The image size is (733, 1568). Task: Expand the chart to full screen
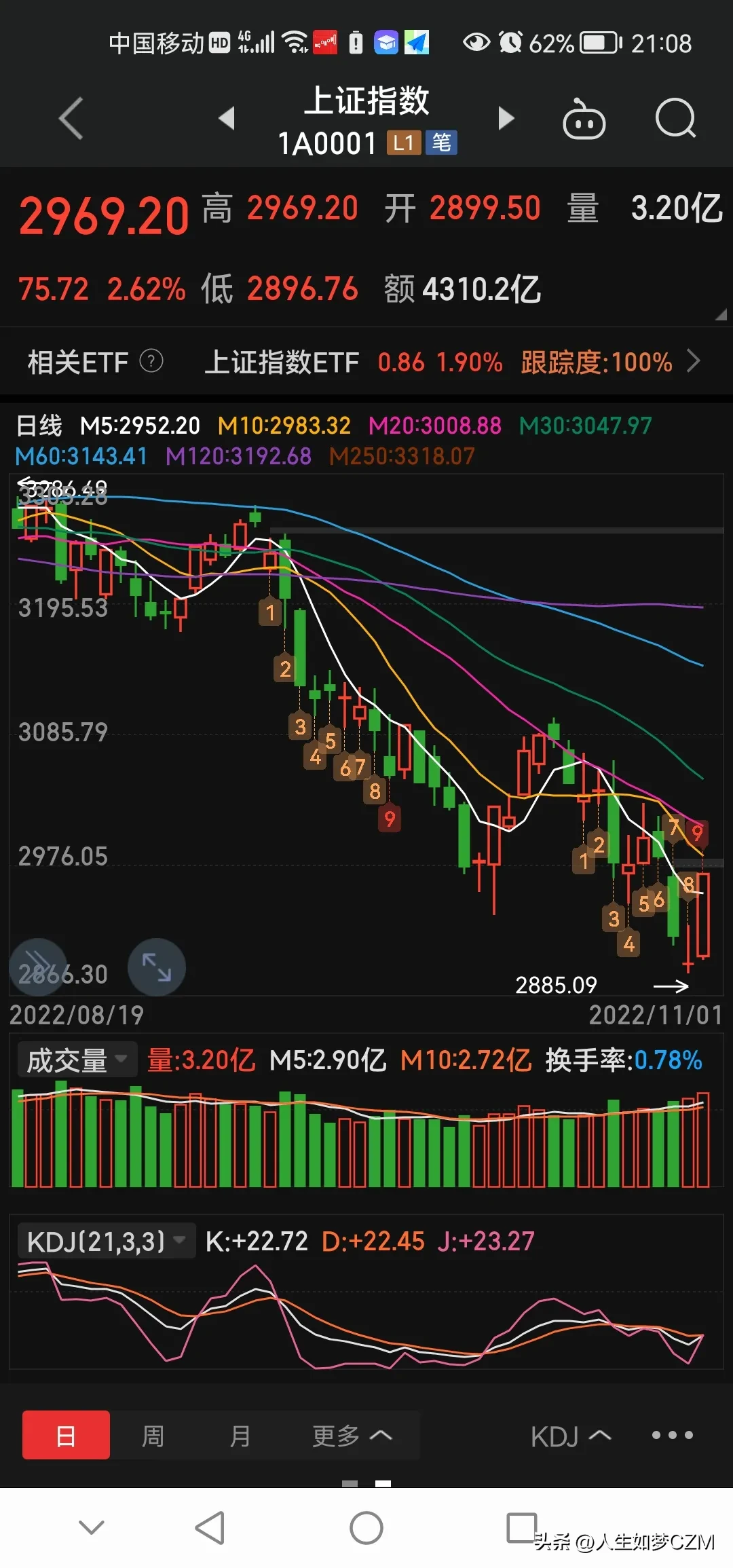pyautogui.click(x=157, y=967)
